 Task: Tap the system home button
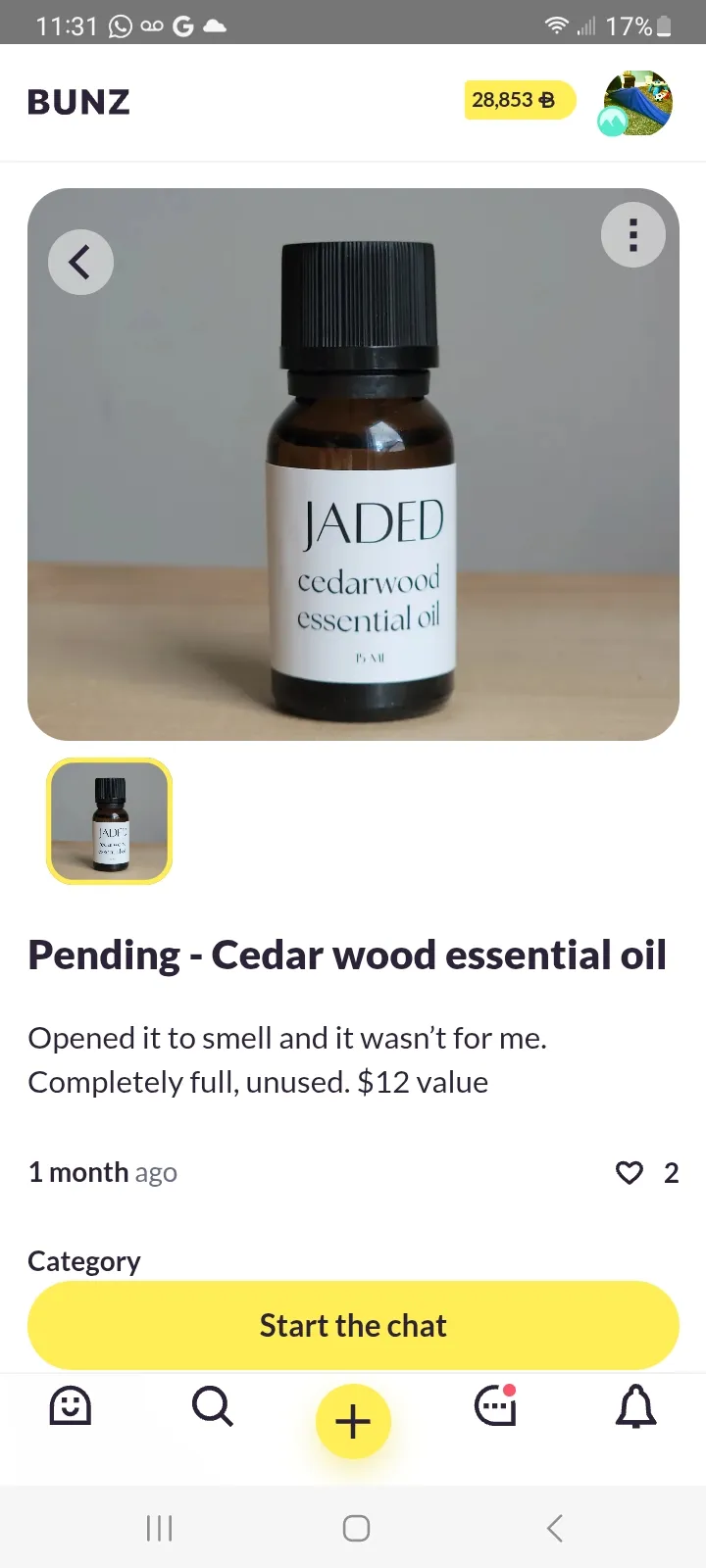(x=356, y=1528)
